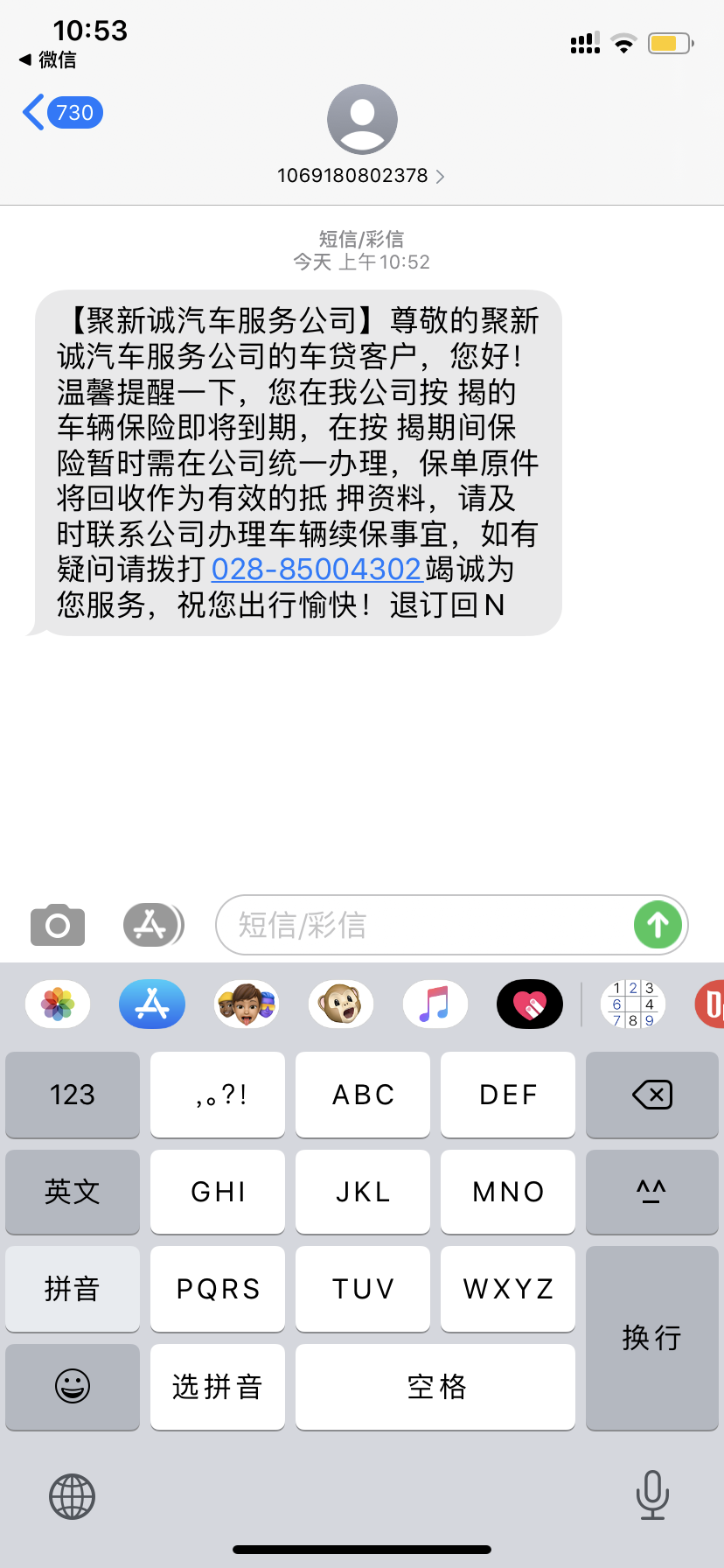Switch the keyboard to 123 numbers
The image size is (724, 1568).
pos(73,1095)
